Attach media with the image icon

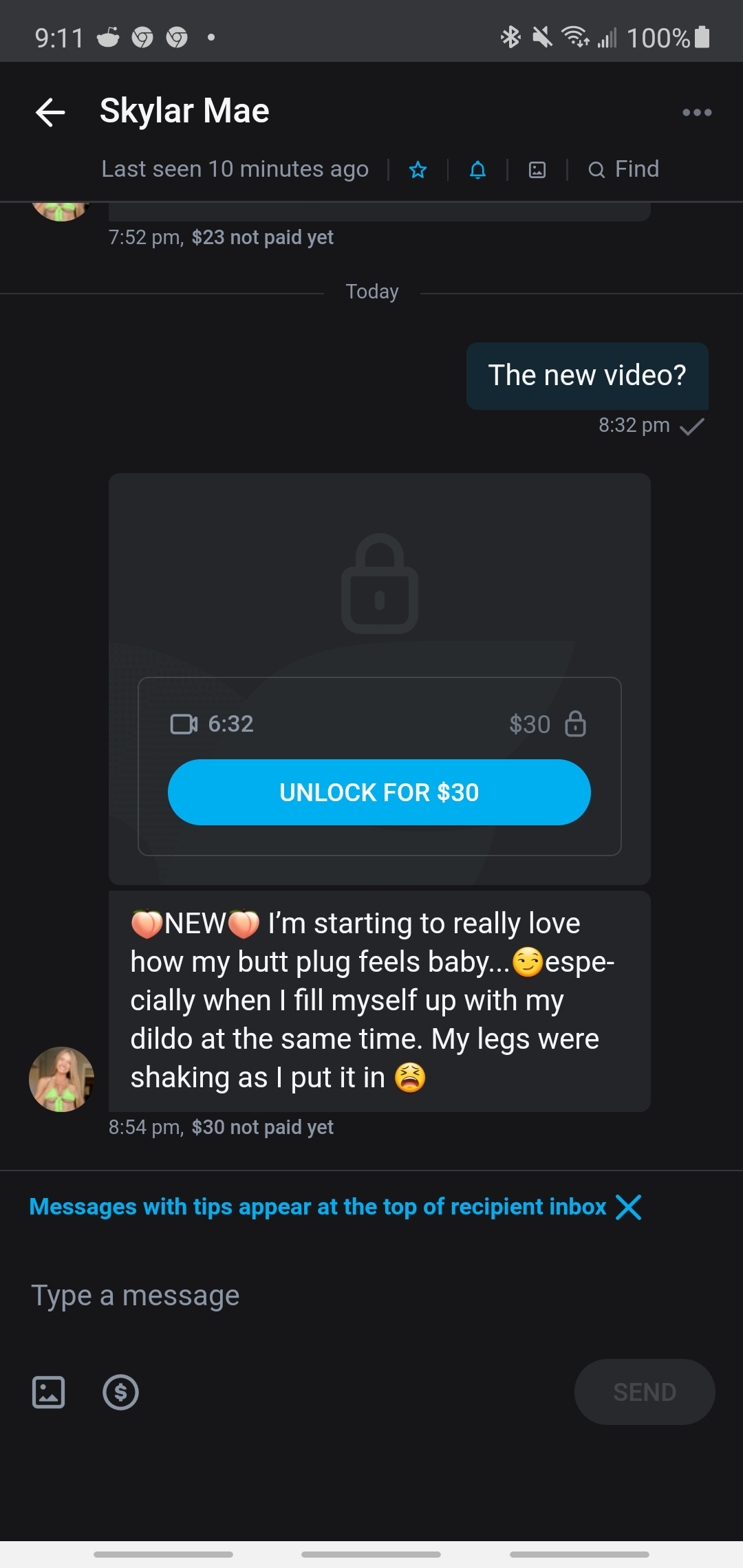pyautogui.click(x=49, y=1392)
